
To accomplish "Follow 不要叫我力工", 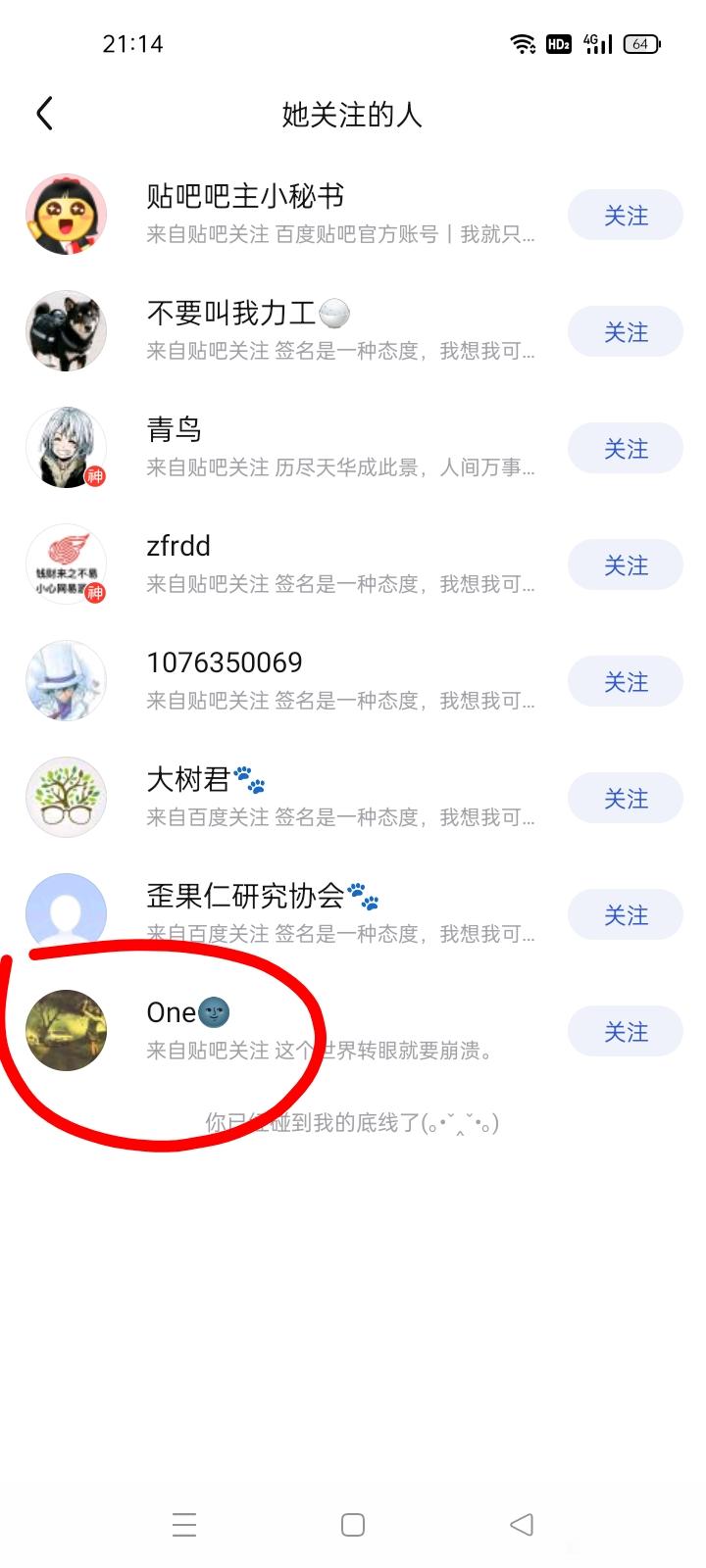I will tap(625, 332).
